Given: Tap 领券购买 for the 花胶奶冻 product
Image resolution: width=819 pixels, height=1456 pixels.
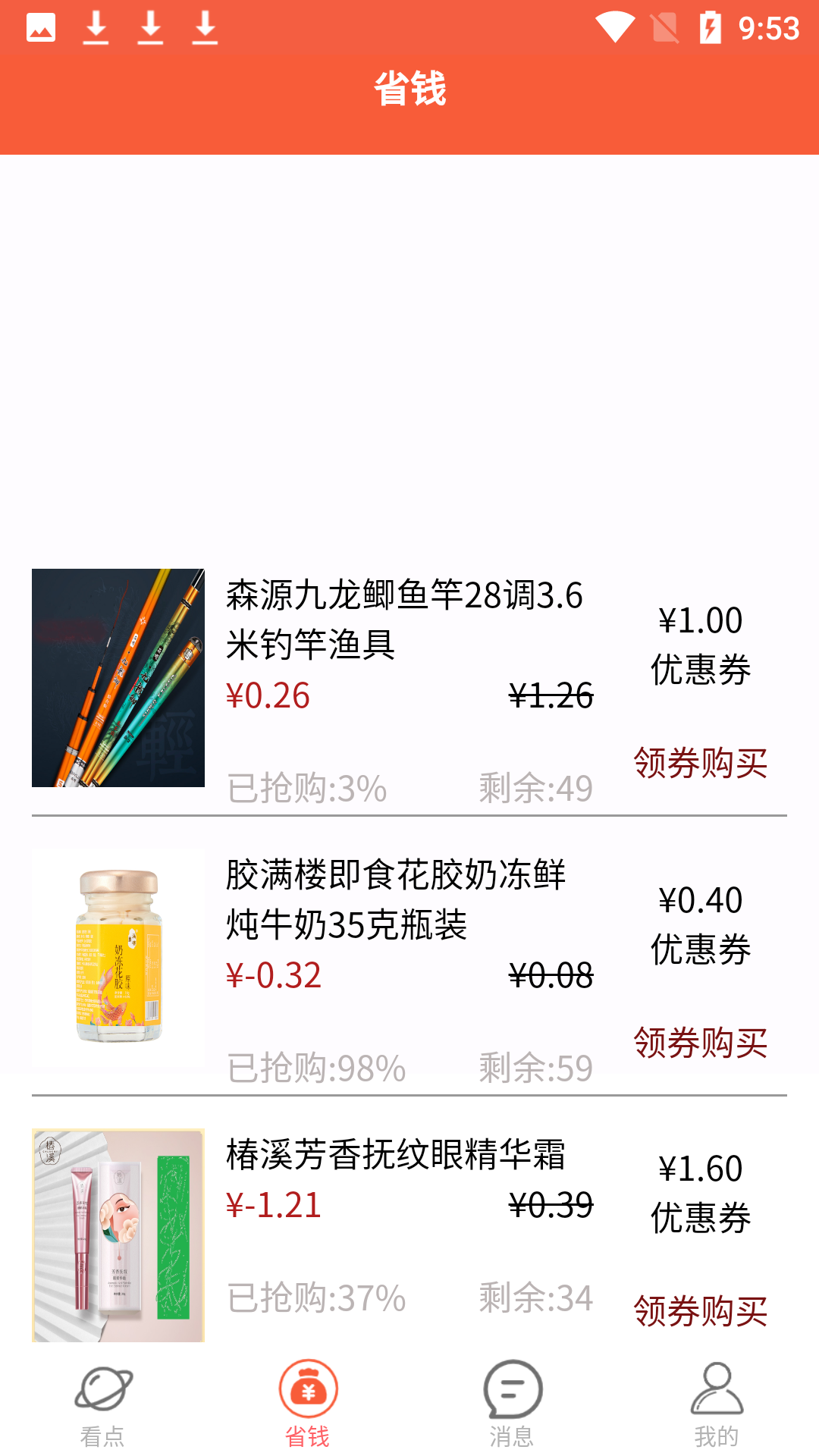Looking at the screenshot, I should click(700, 1044).
